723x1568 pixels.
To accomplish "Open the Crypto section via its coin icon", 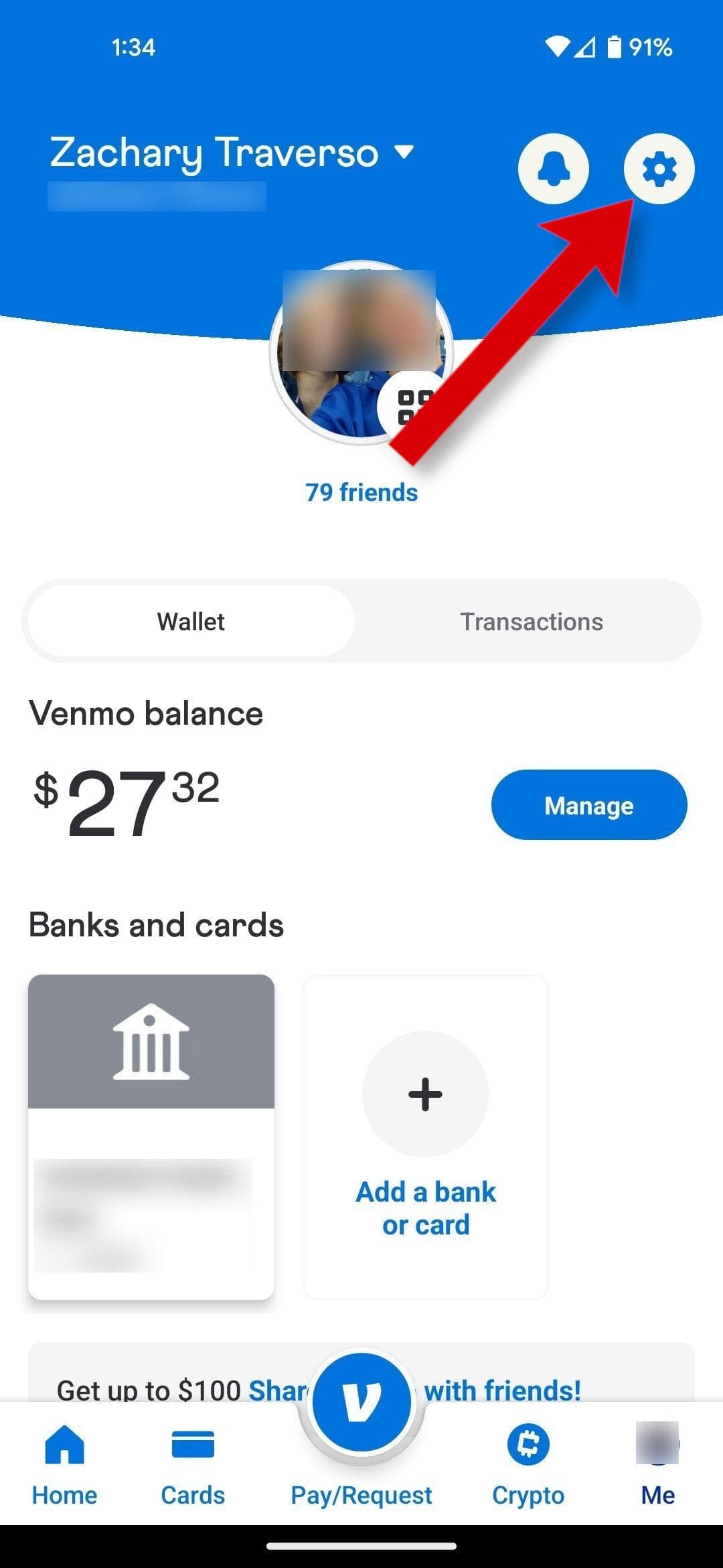I will 528,1447.
